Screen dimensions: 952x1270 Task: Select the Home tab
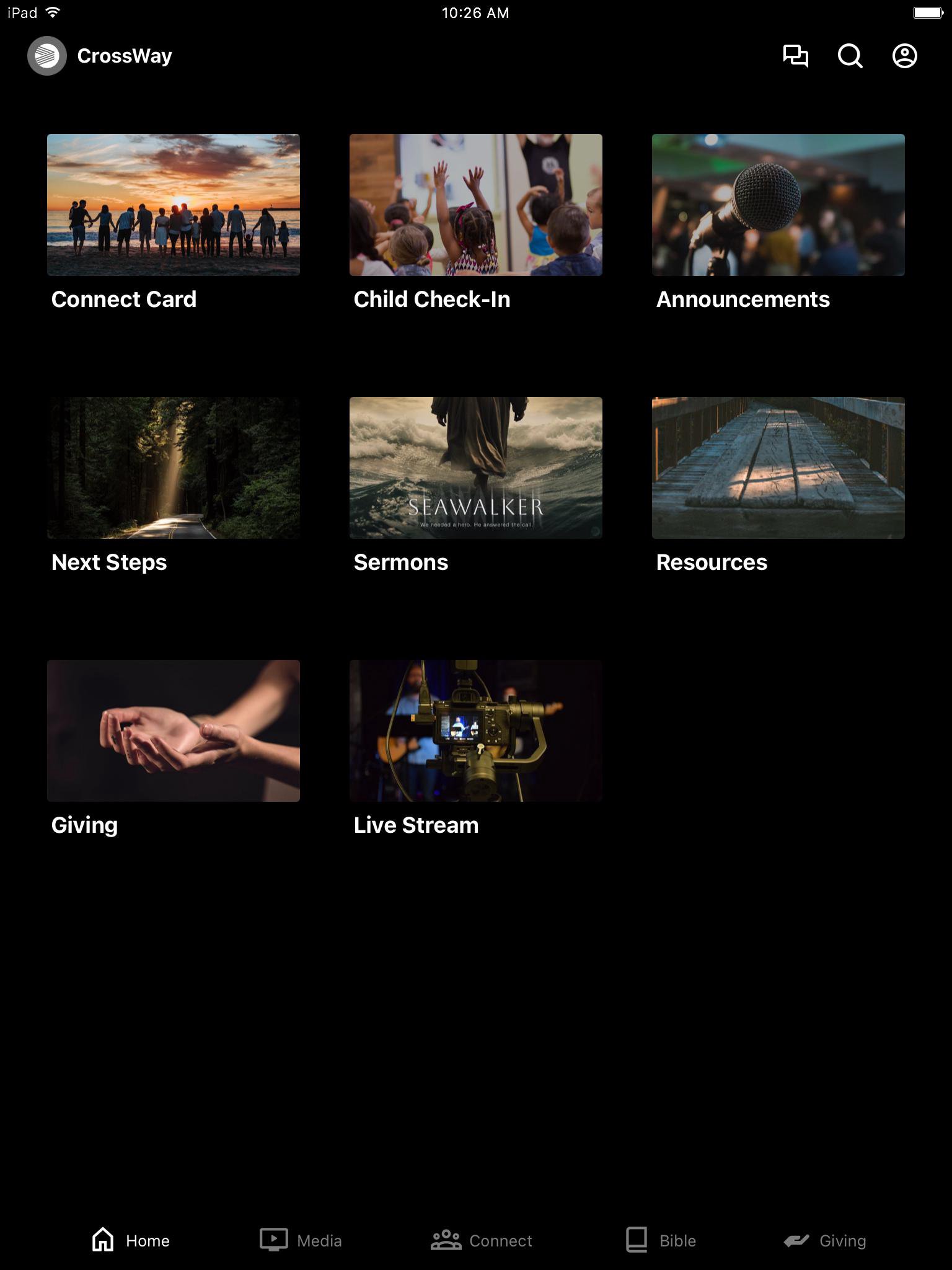[131, 1240]
